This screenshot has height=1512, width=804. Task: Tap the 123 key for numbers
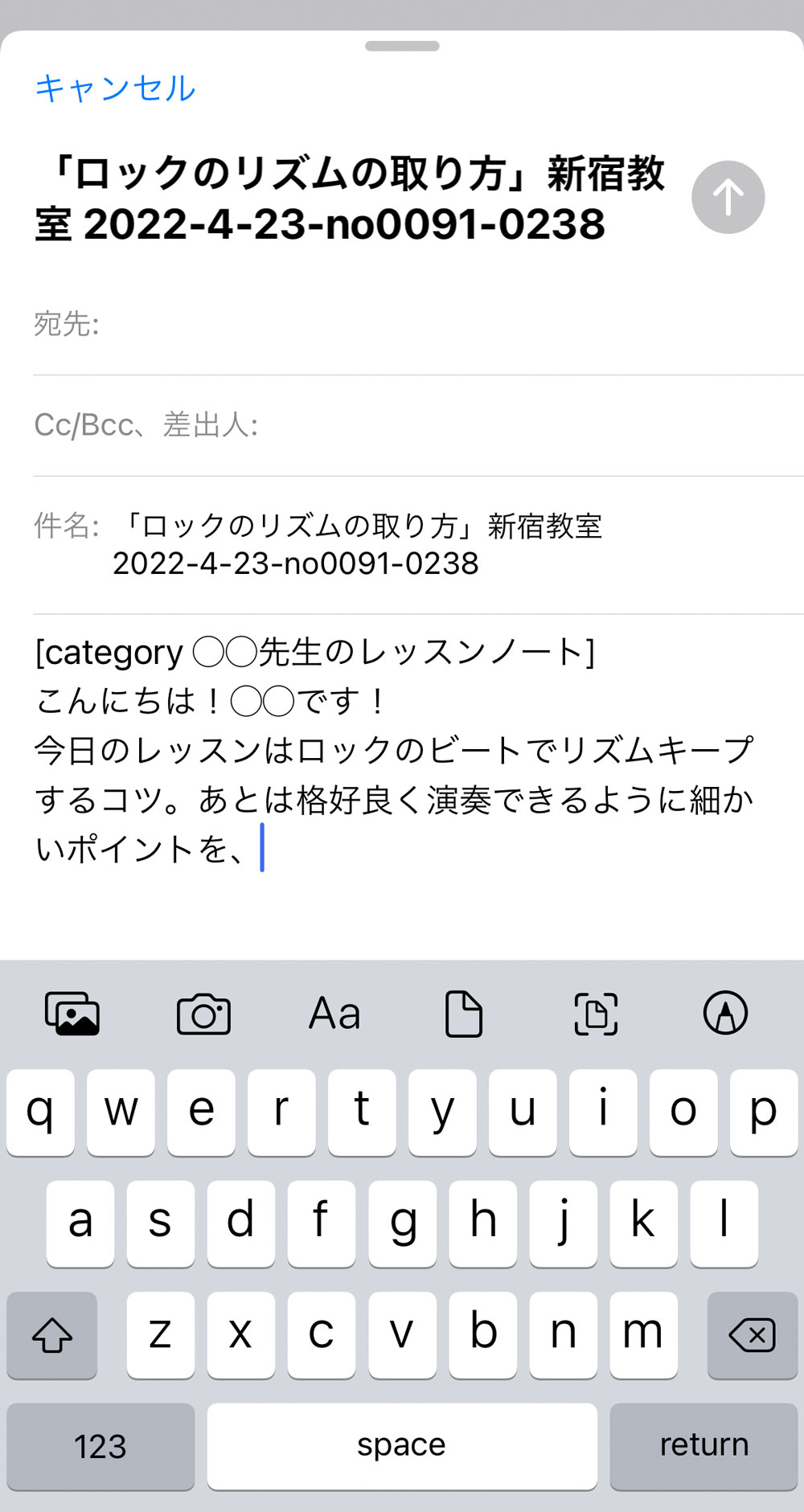click(x=100, y=1446)
